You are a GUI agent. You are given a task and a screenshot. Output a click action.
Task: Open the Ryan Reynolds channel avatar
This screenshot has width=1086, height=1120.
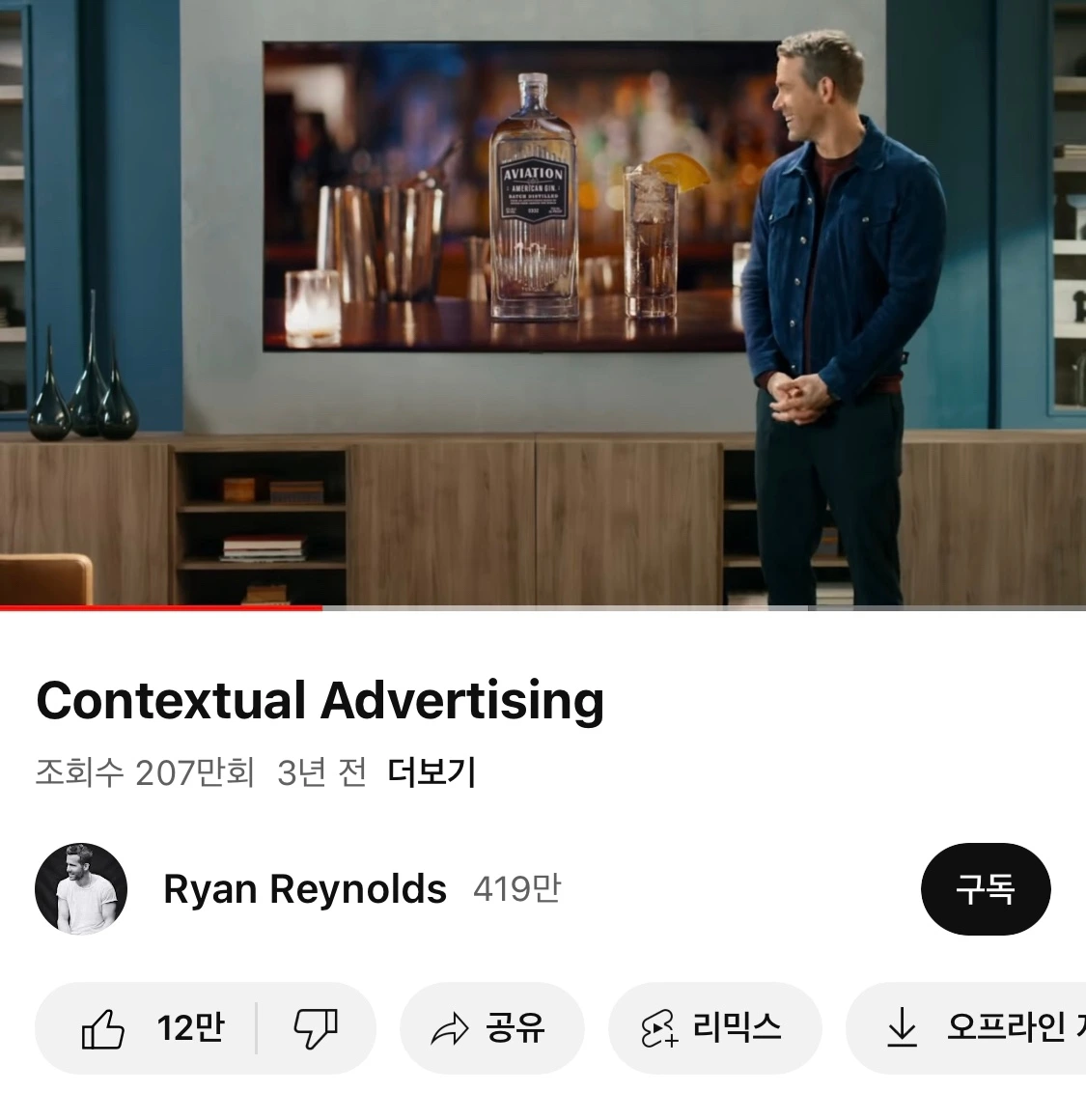(x=81, y=889)
